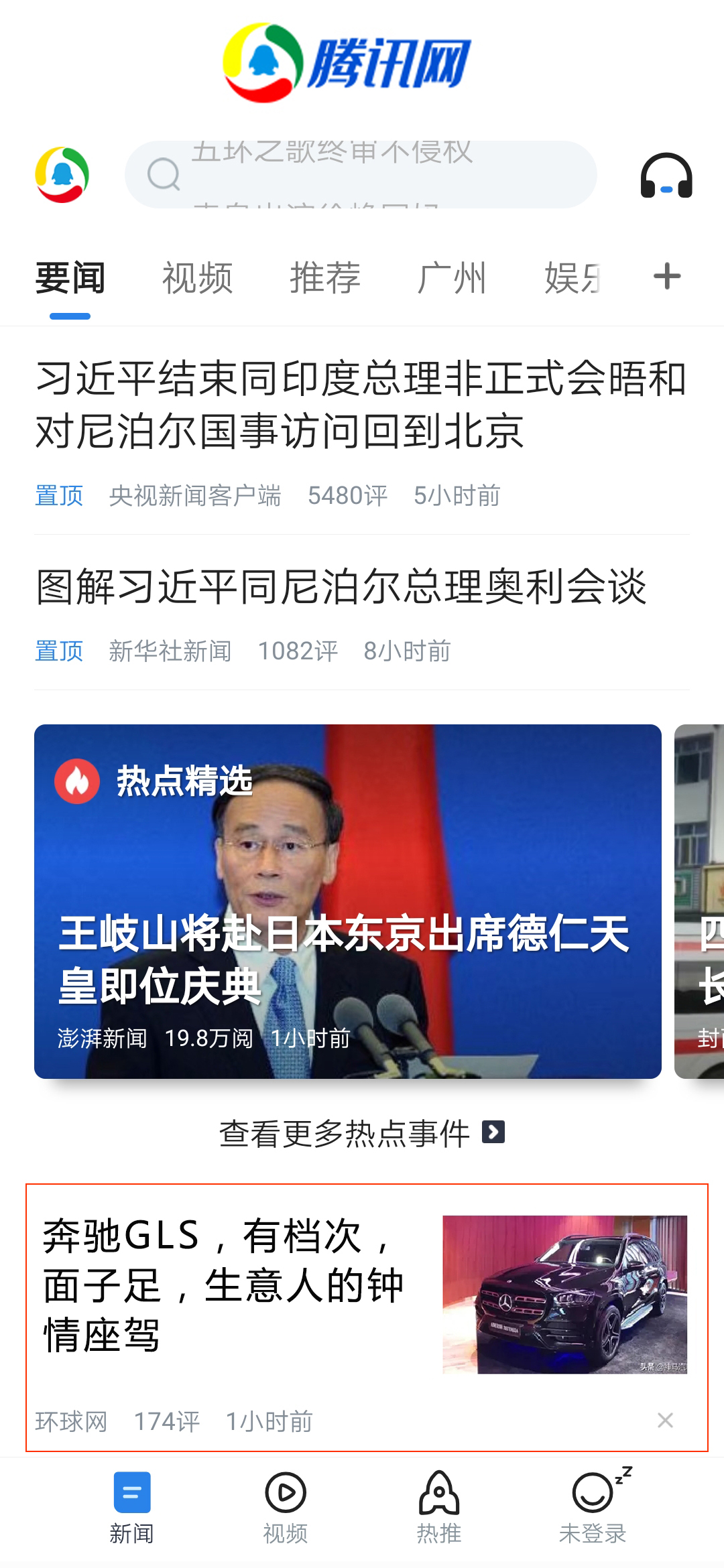Switch to the 推荐 top tab
Viewport: 724px width, 1568px height.
tap(325, 278)
